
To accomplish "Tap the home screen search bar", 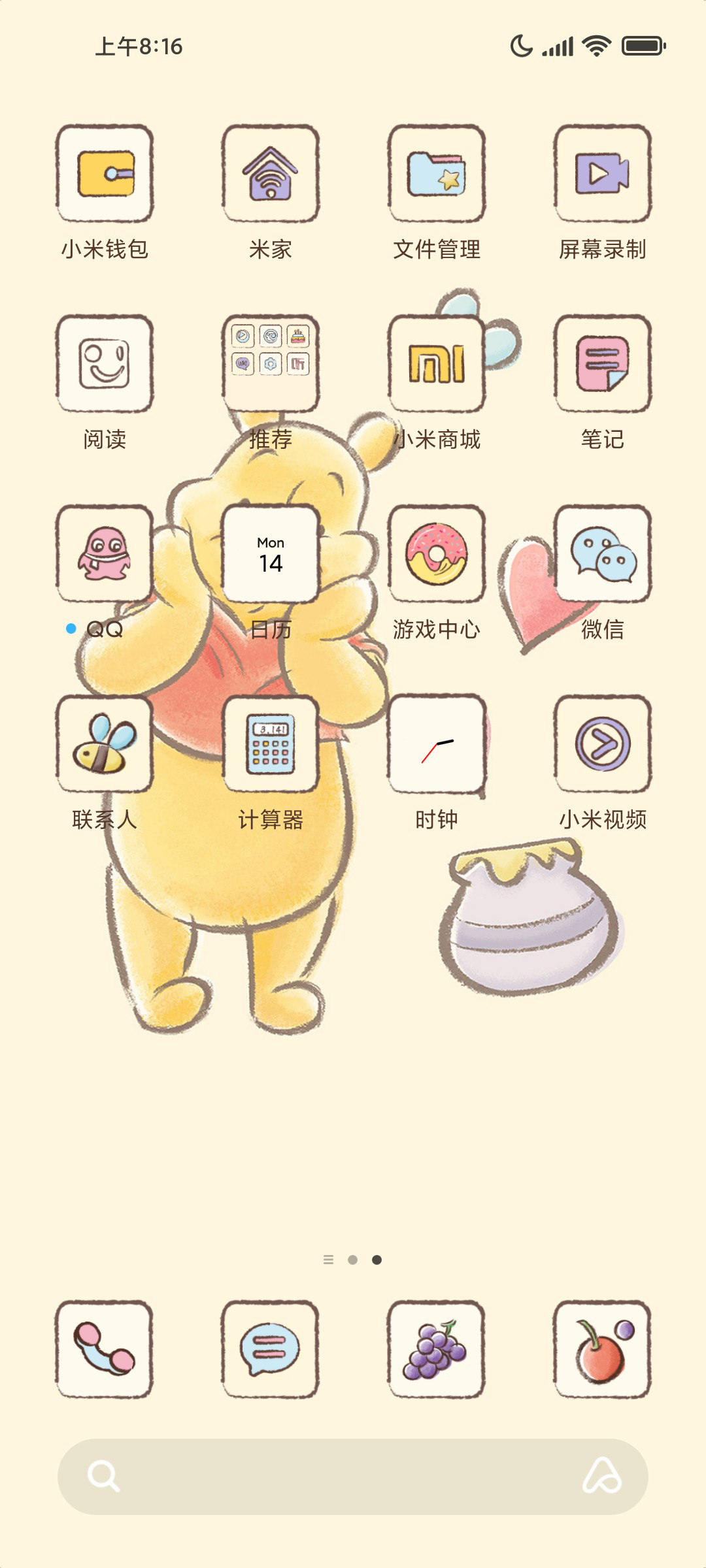I will [x=353, y=1477].
